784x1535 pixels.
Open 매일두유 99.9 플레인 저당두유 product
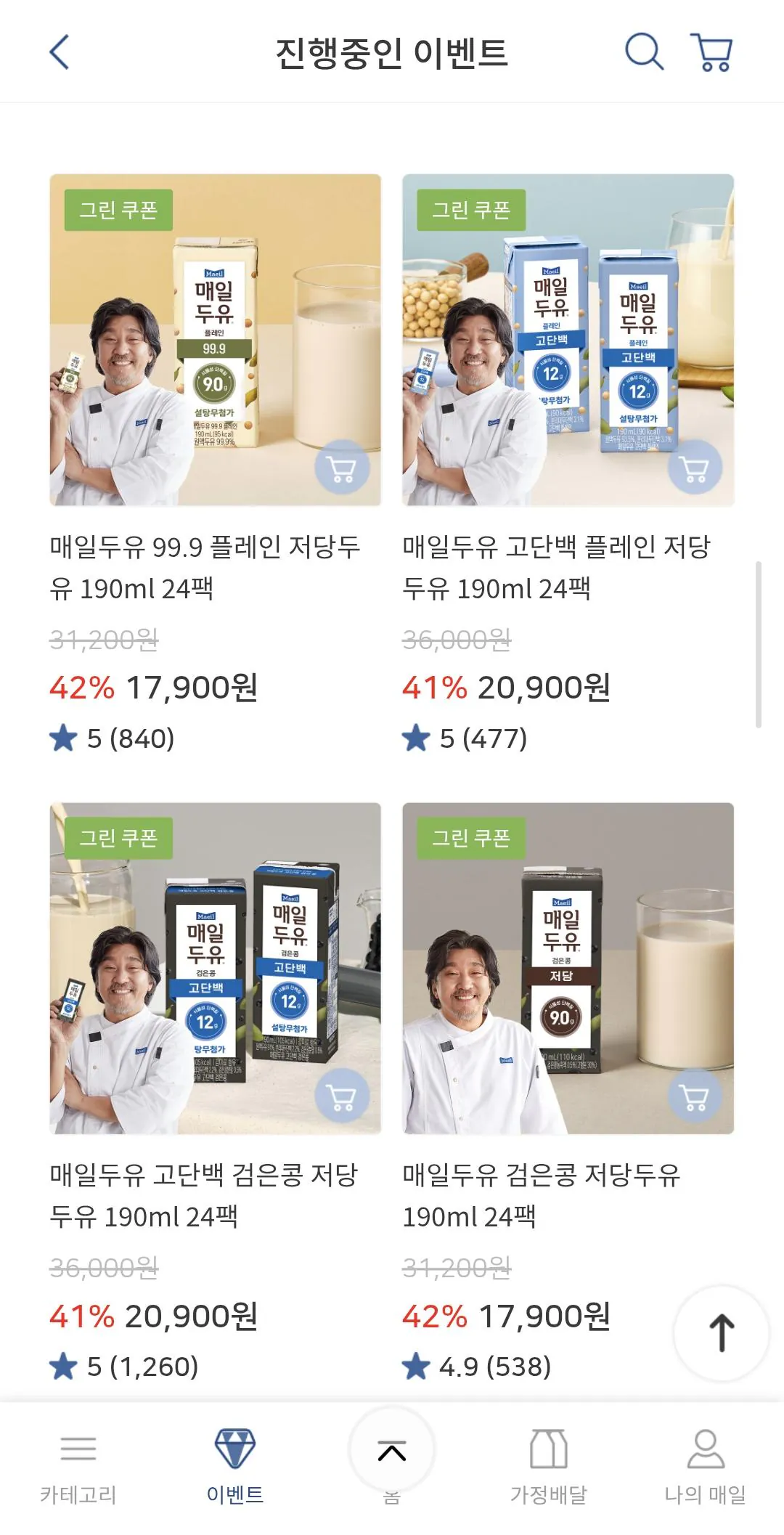[x=205, y=567]
